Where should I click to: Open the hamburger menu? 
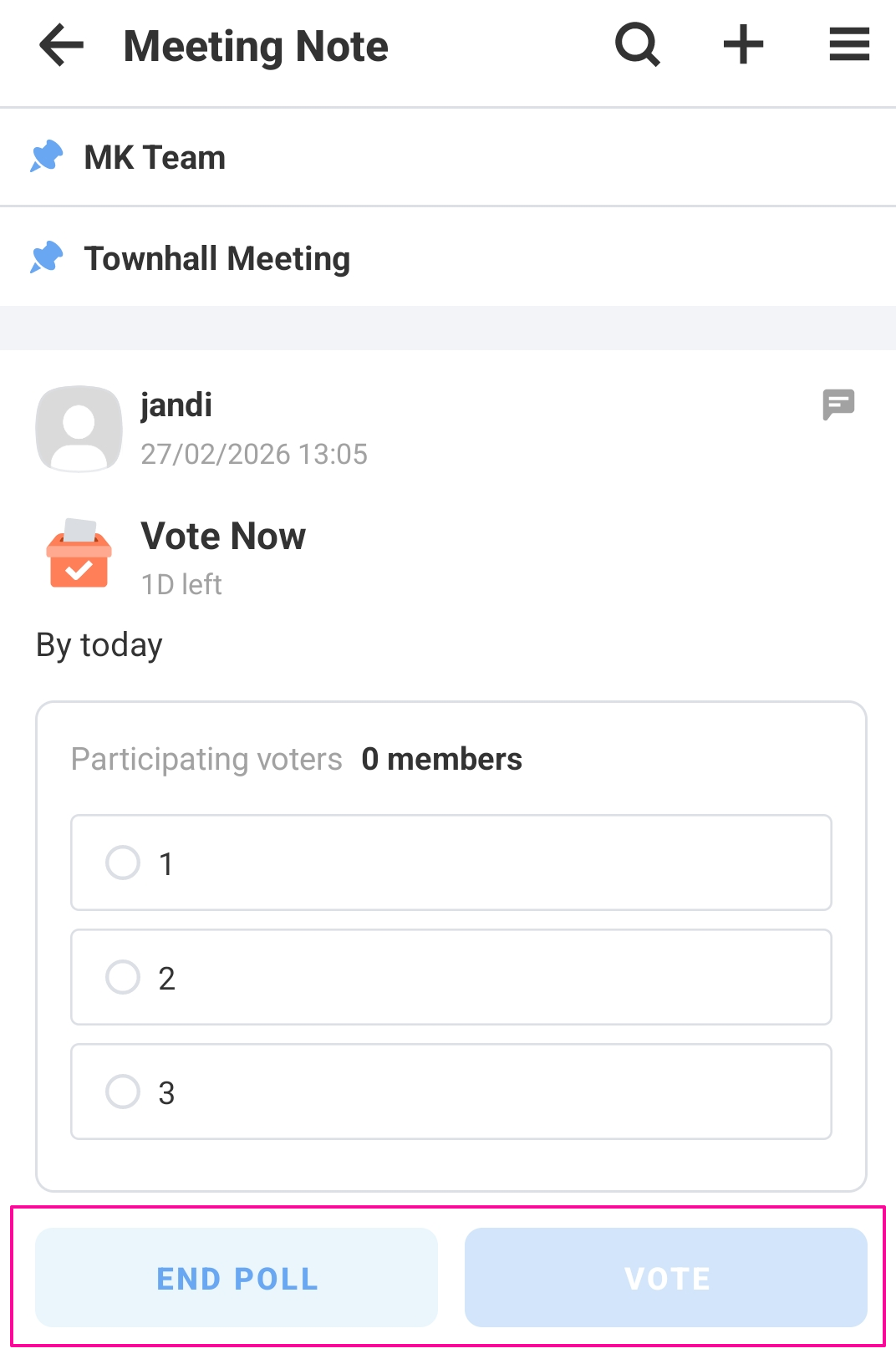coord(849,45)
